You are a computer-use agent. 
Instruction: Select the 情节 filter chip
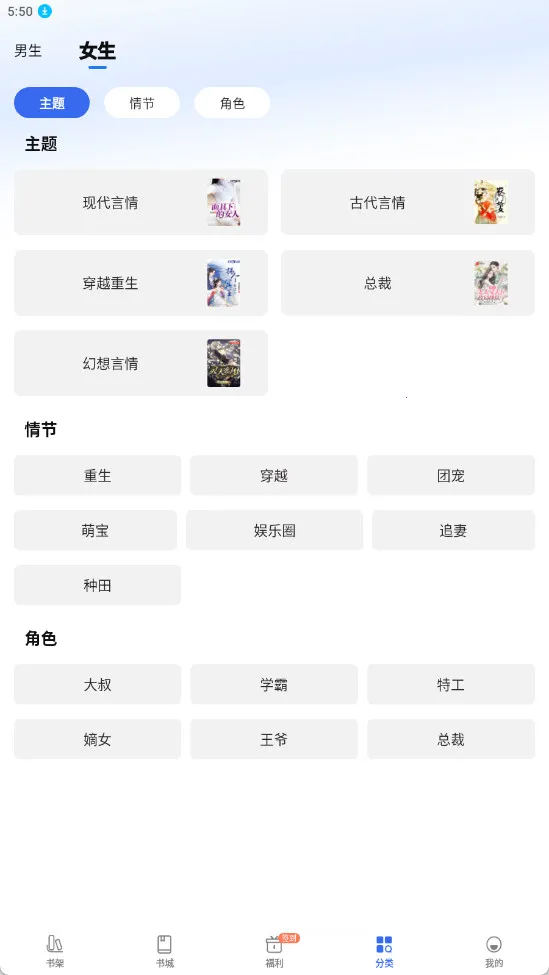[x=142, y=103]
